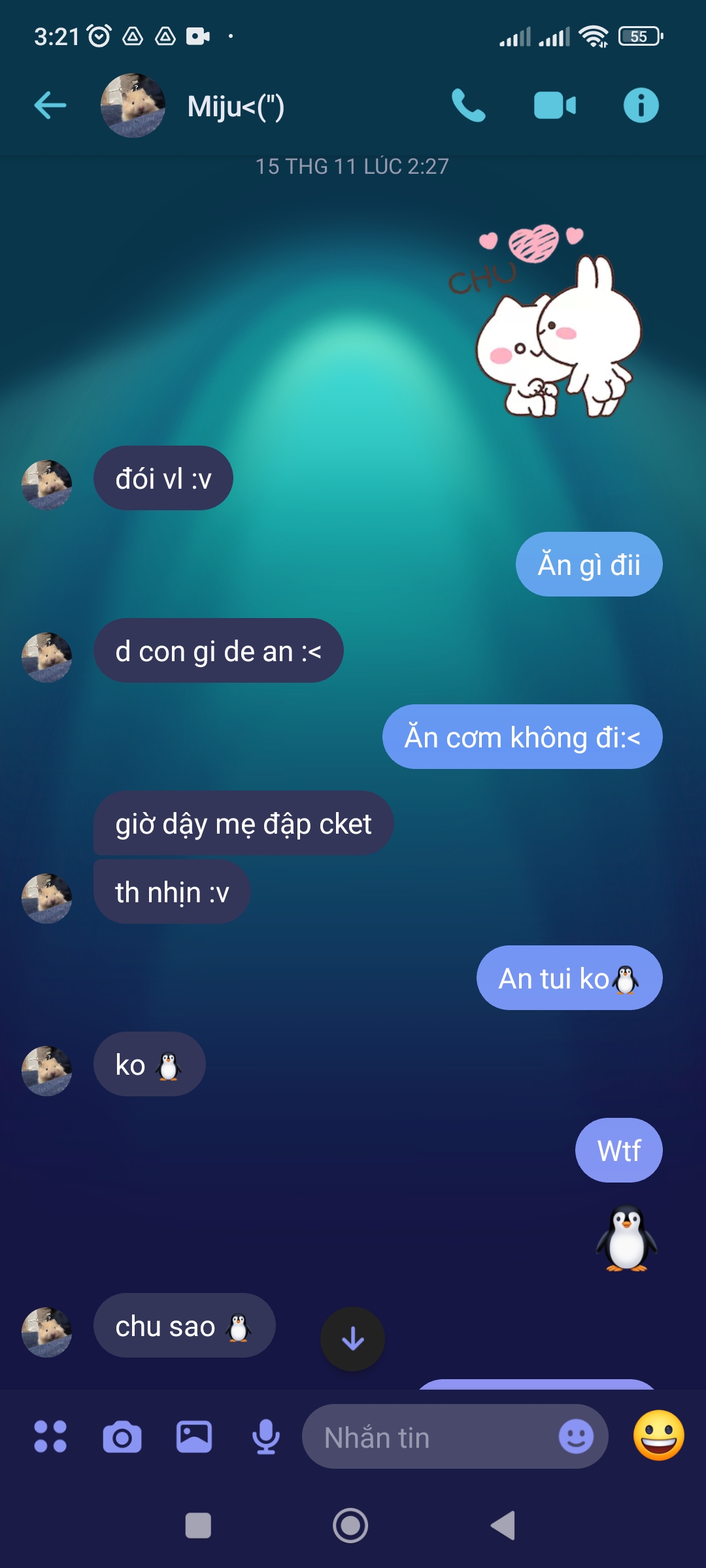Screen dimensions: 706x1568
Task: Send the grinning face quick reaction
Action: tap(658, 1435)
